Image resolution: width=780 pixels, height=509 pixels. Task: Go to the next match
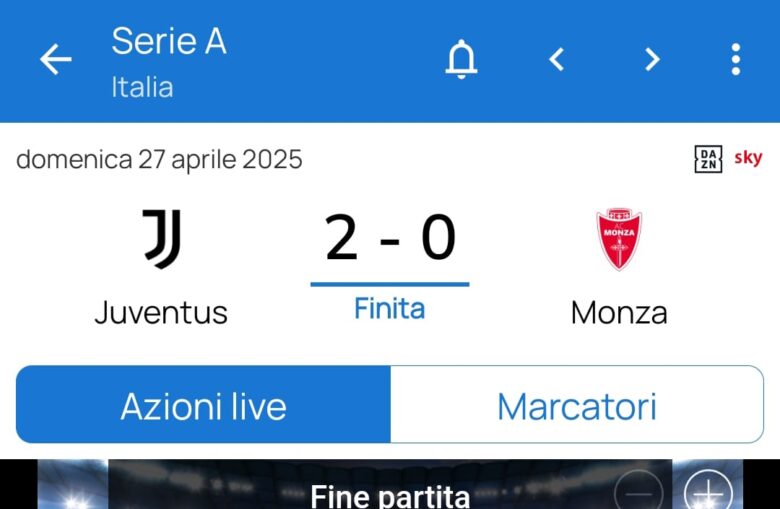(x=652, y=60)
